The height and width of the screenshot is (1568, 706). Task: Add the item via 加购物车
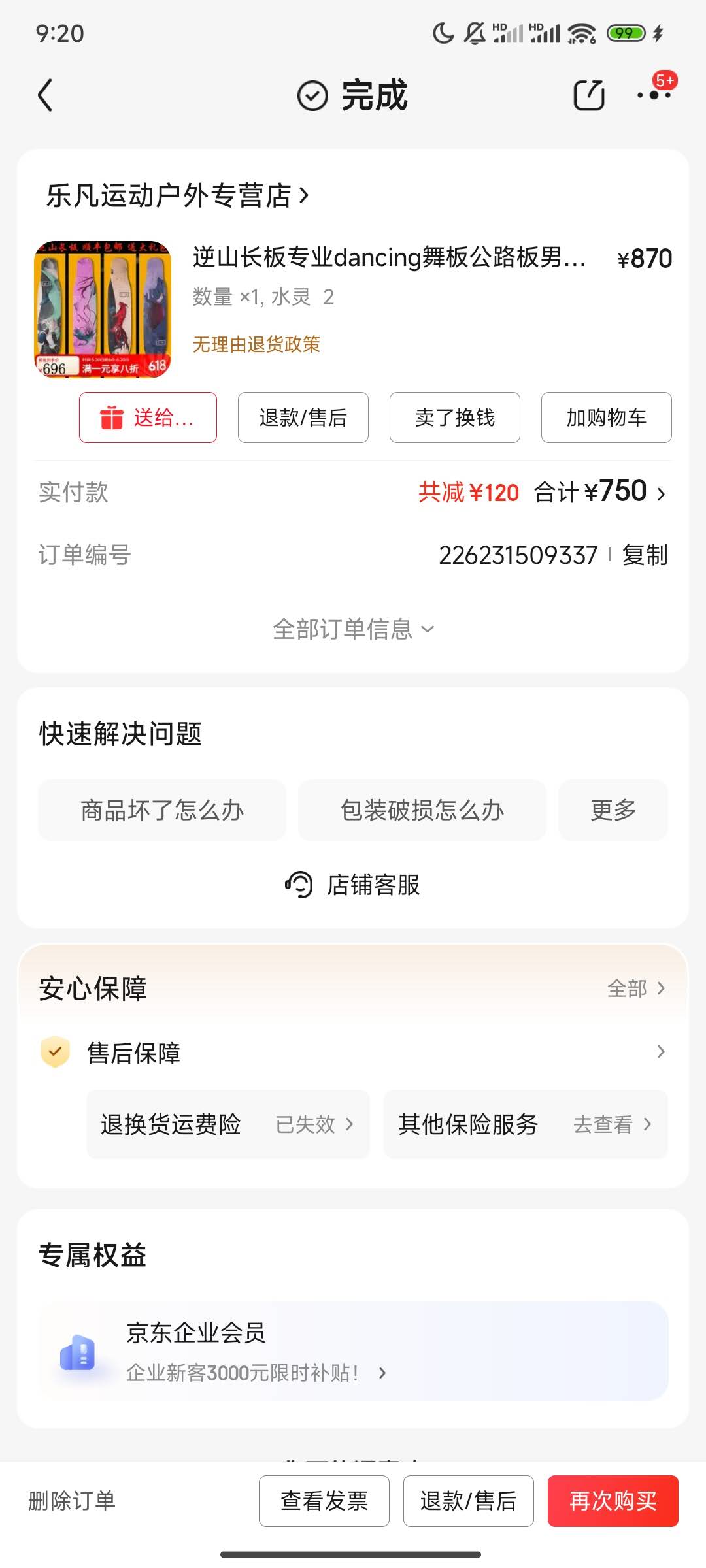click(607, 417)
